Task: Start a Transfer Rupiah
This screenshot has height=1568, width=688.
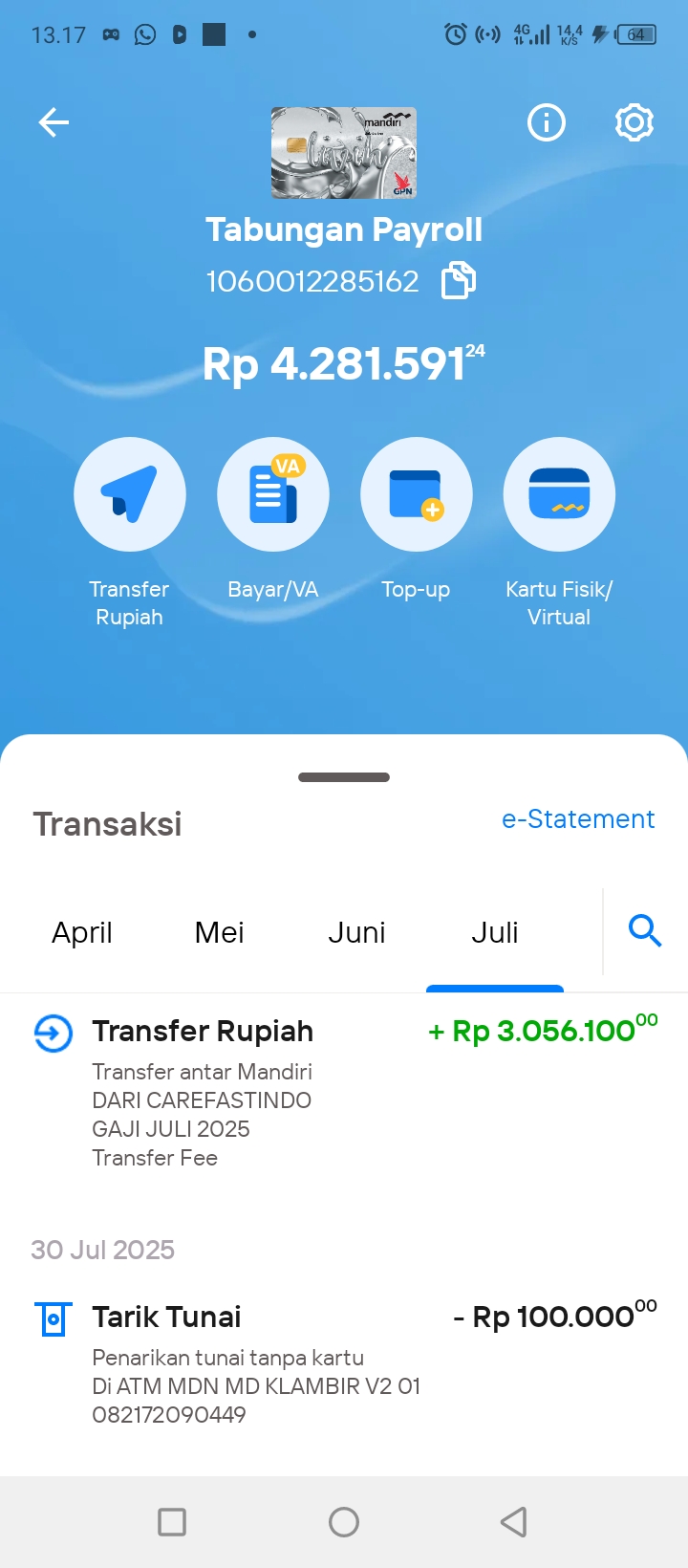Action: (x=130, y=533)
